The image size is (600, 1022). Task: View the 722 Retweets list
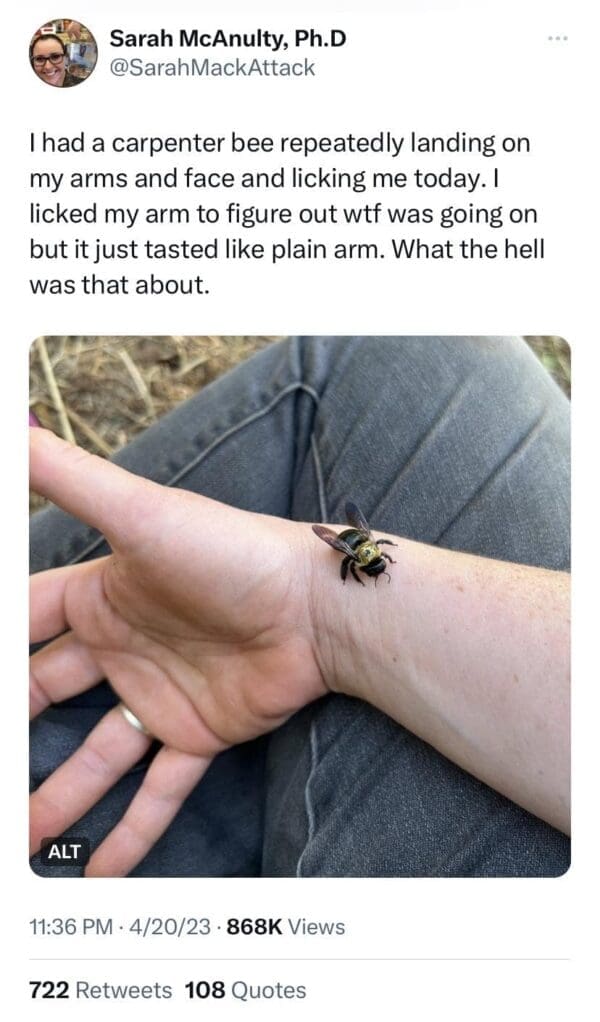(x=100, y=990)
